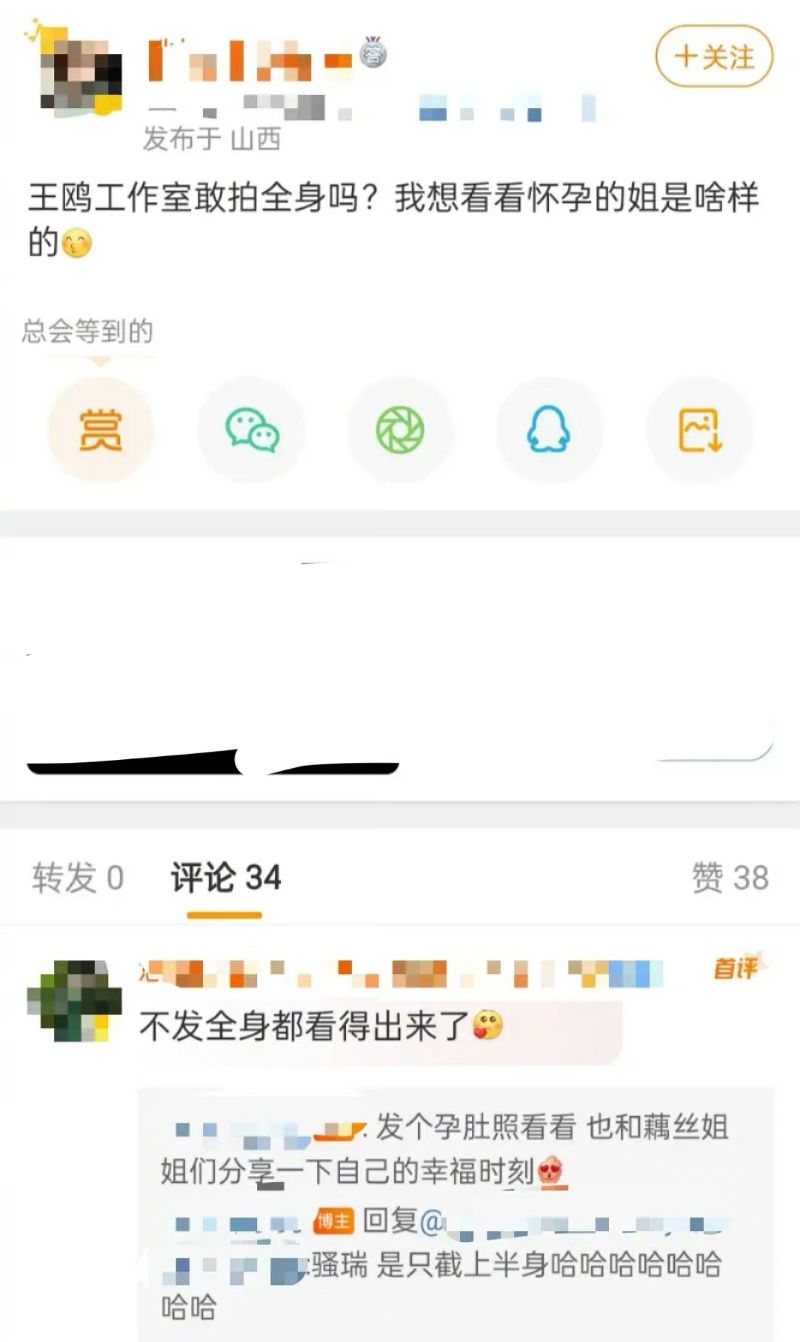Image resolution: width=800 pixels, height=1342 pixels.
Task: Share the post to QQ
Action: point(549,431)
